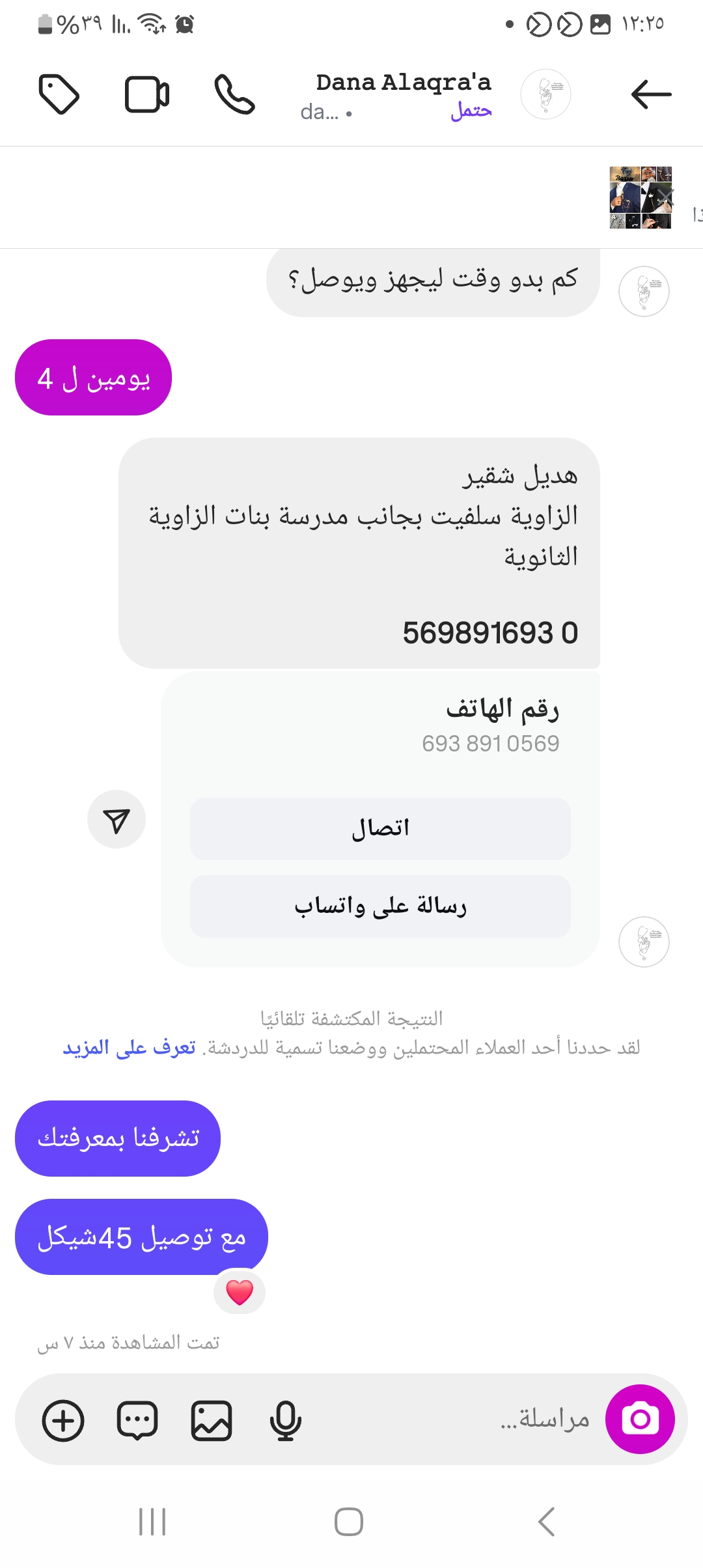Image resolution: width=703 pixels, height=1568 pixels.
Task: Start a video call with Dana
Action: pyautogui.click(x=147, y=95)
